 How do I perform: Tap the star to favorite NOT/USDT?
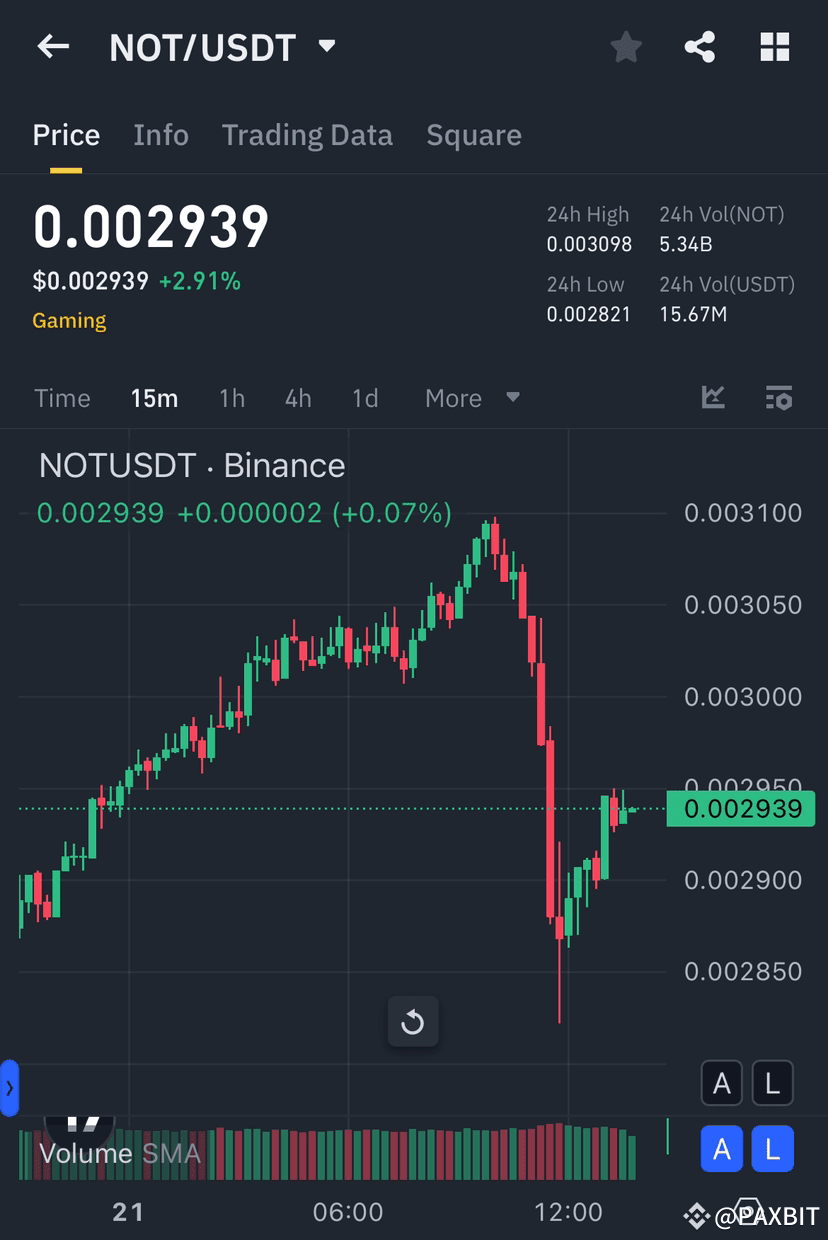(x=626, y=46)
